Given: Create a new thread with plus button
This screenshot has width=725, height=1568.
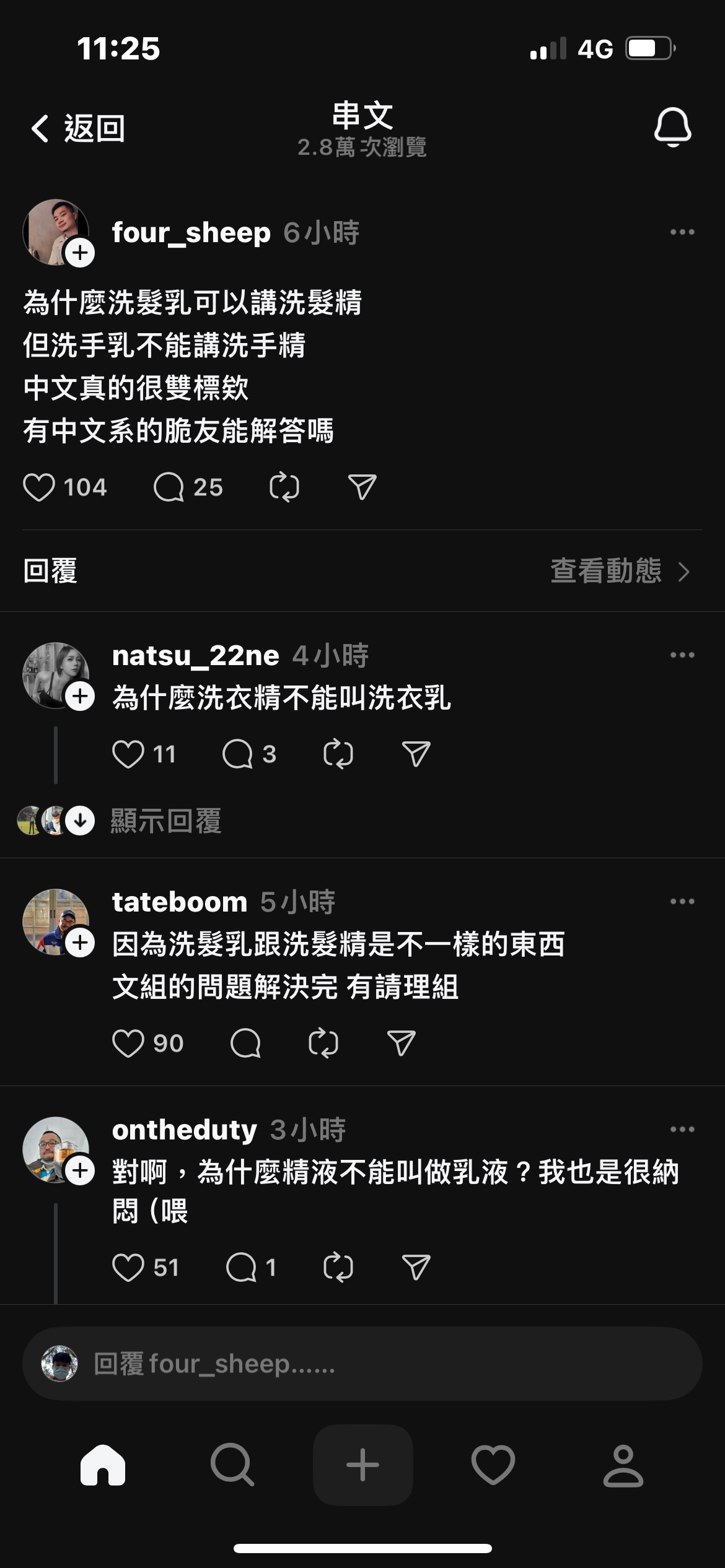Looking at the screenshot, I should point(362,1465).
